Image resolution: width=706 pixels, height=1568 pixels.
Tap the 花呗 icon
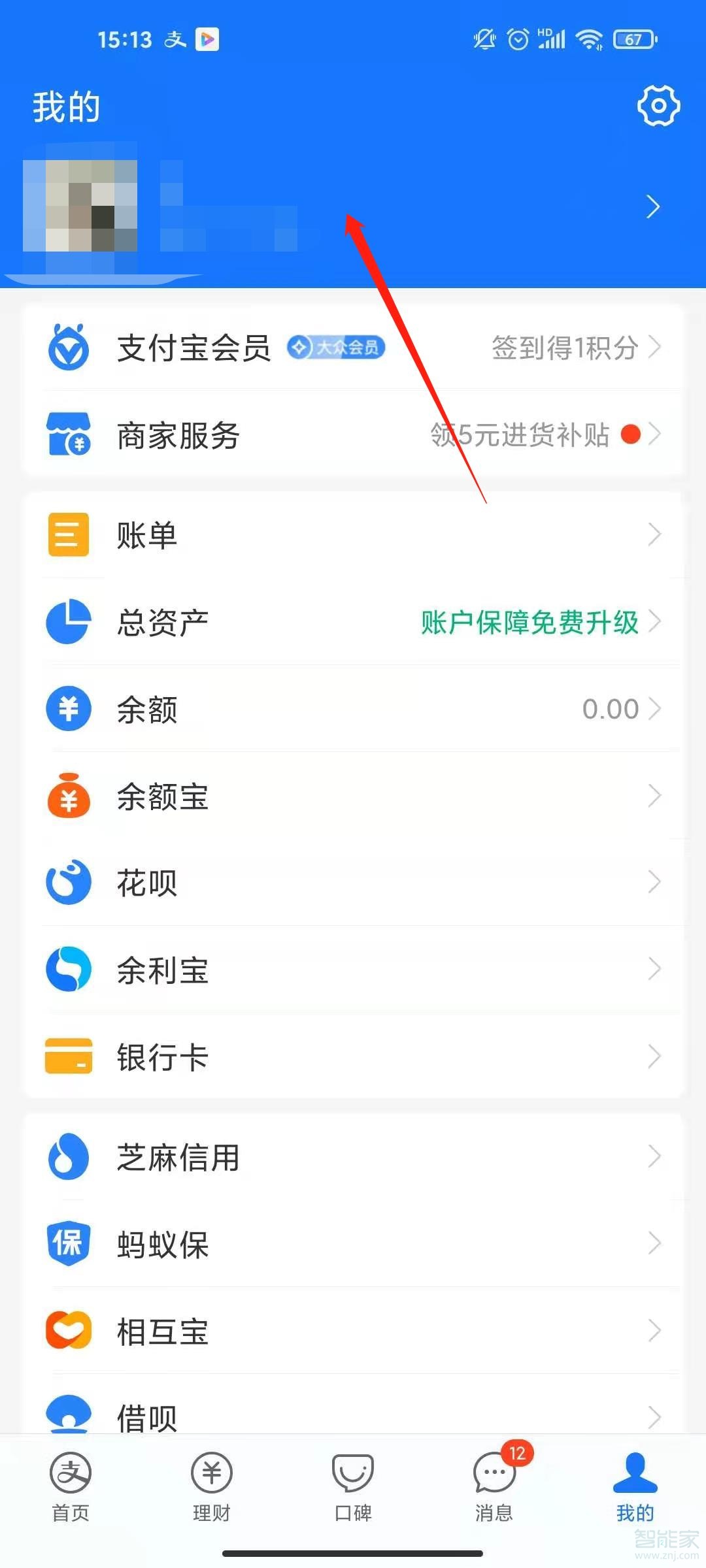[x=68, y=882]
